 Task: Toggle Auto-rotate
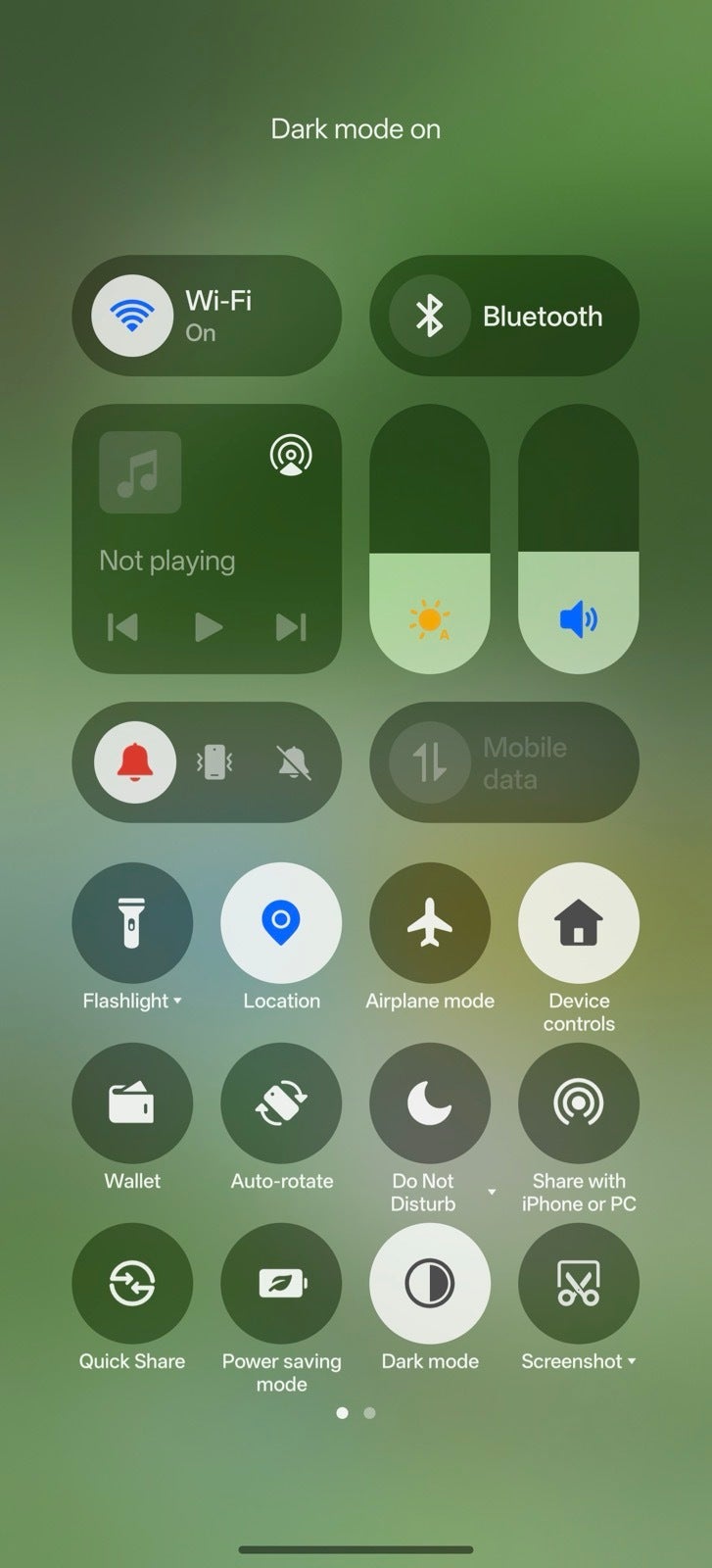coord(281,1102)
